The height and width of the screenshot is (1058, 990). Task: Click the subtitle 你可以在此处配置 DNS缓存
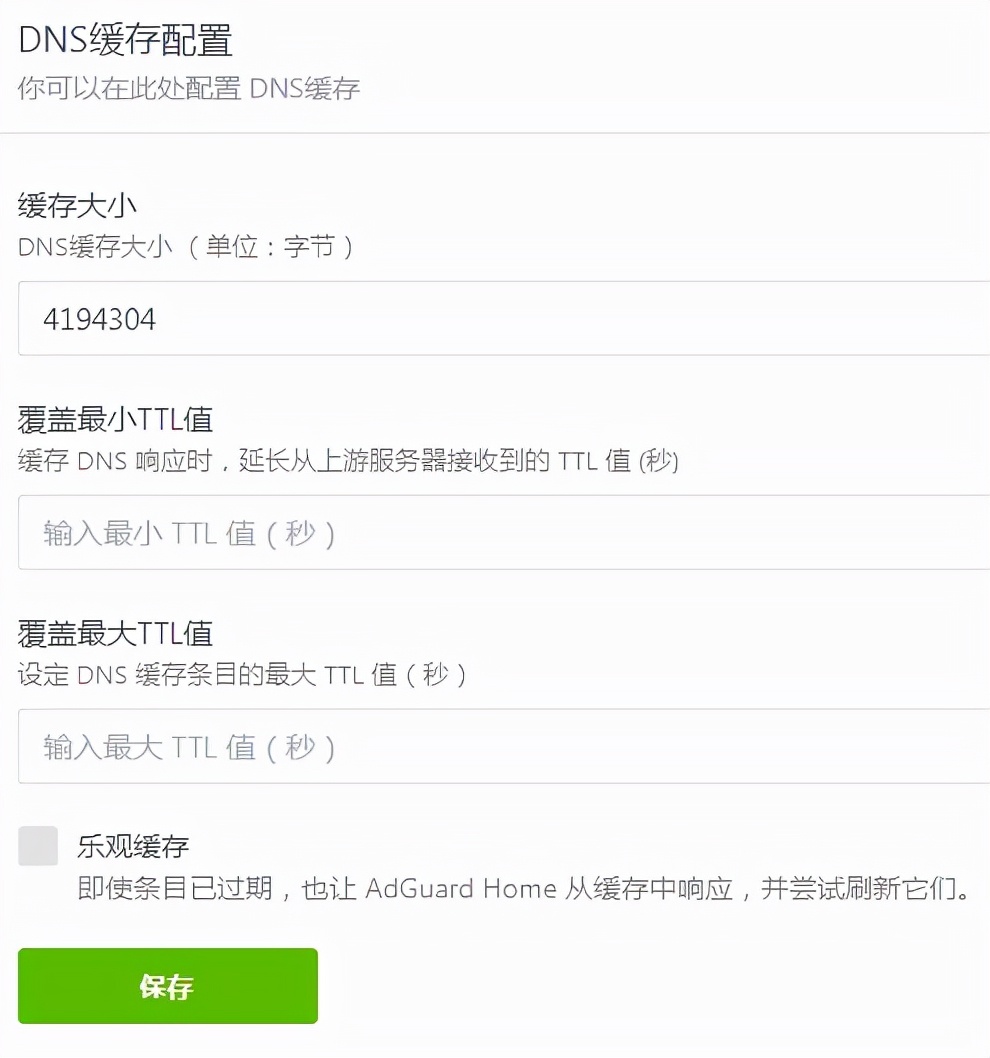[190, 89]
